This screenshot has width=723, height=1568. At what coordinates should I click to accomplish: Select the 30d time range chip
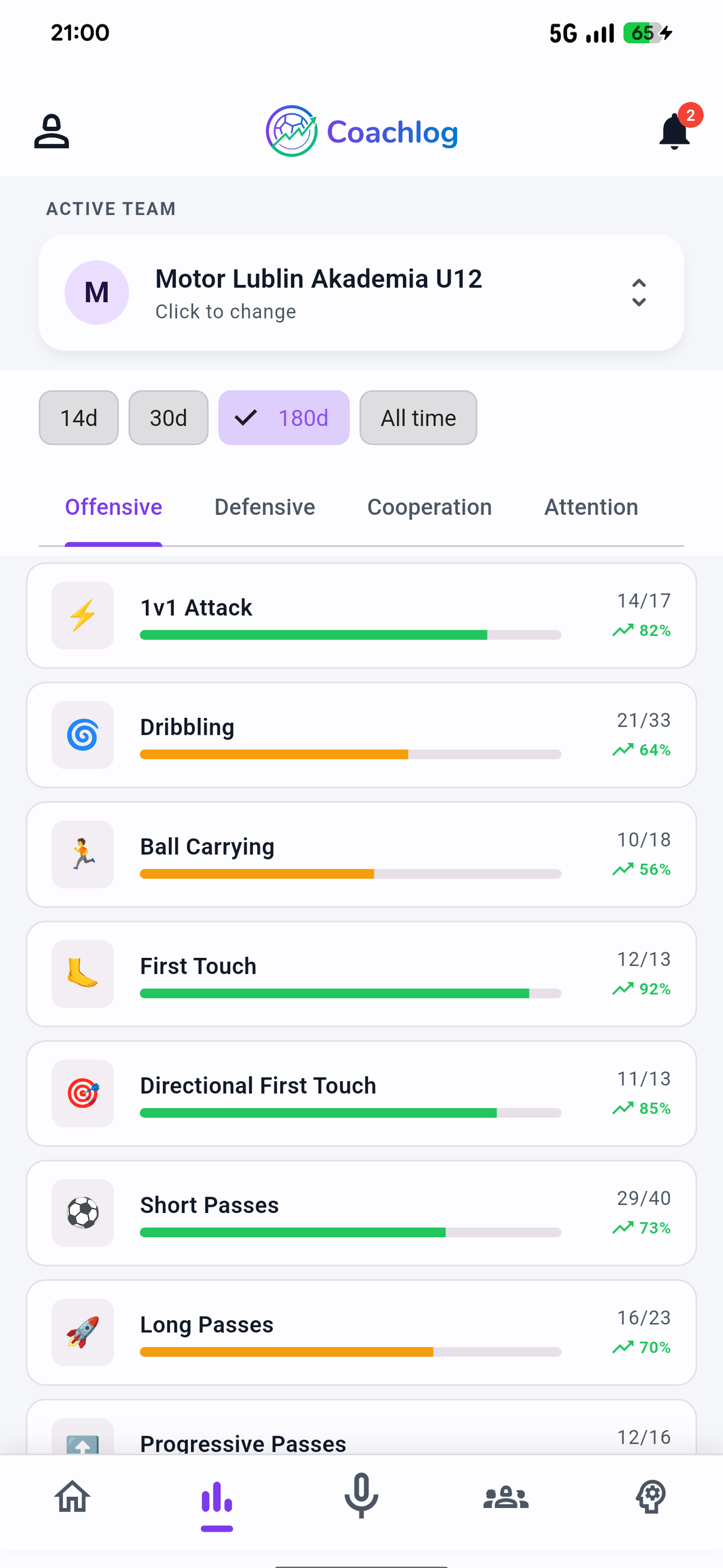coord(168,418)
